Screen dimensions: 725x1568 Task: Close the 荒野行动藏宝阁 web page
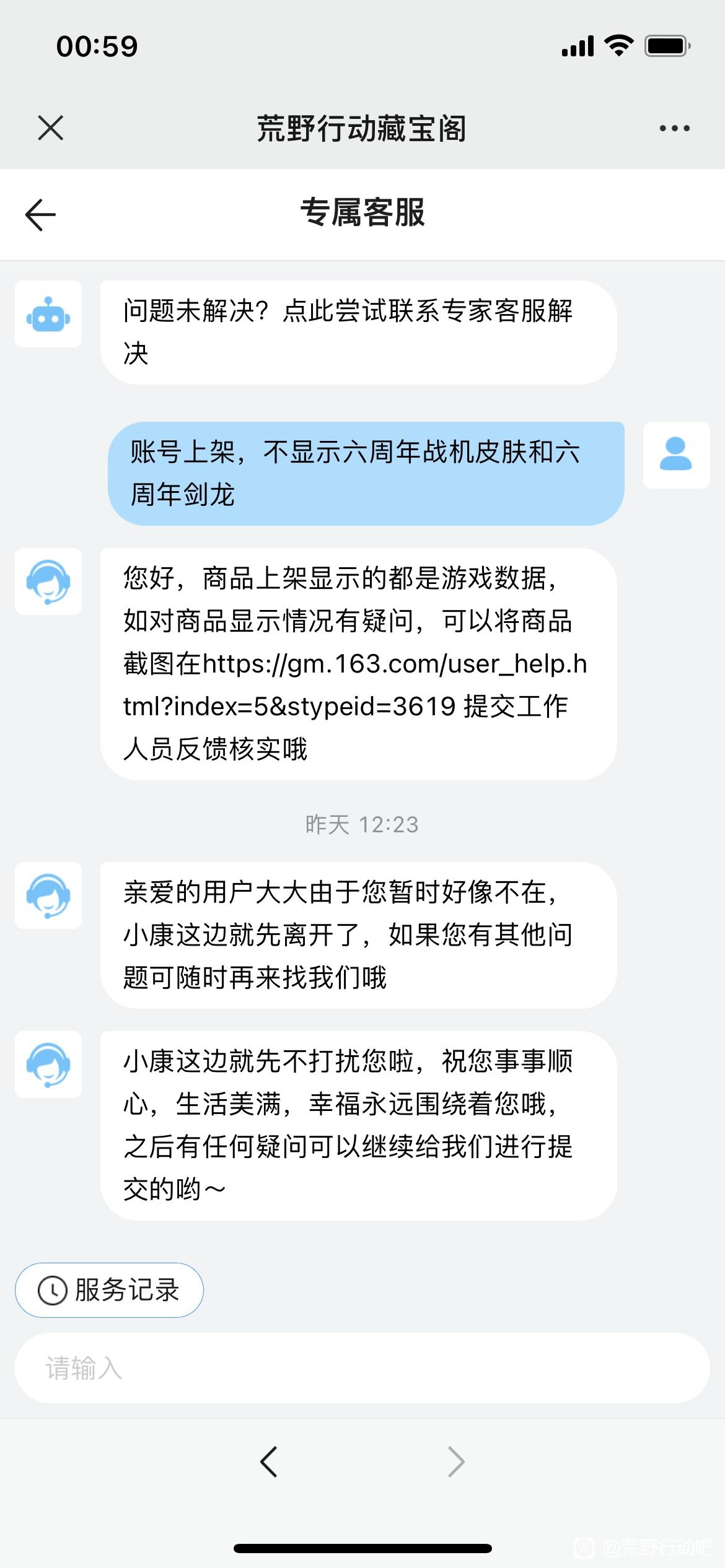pyautogui.click(x=50, y=128)
